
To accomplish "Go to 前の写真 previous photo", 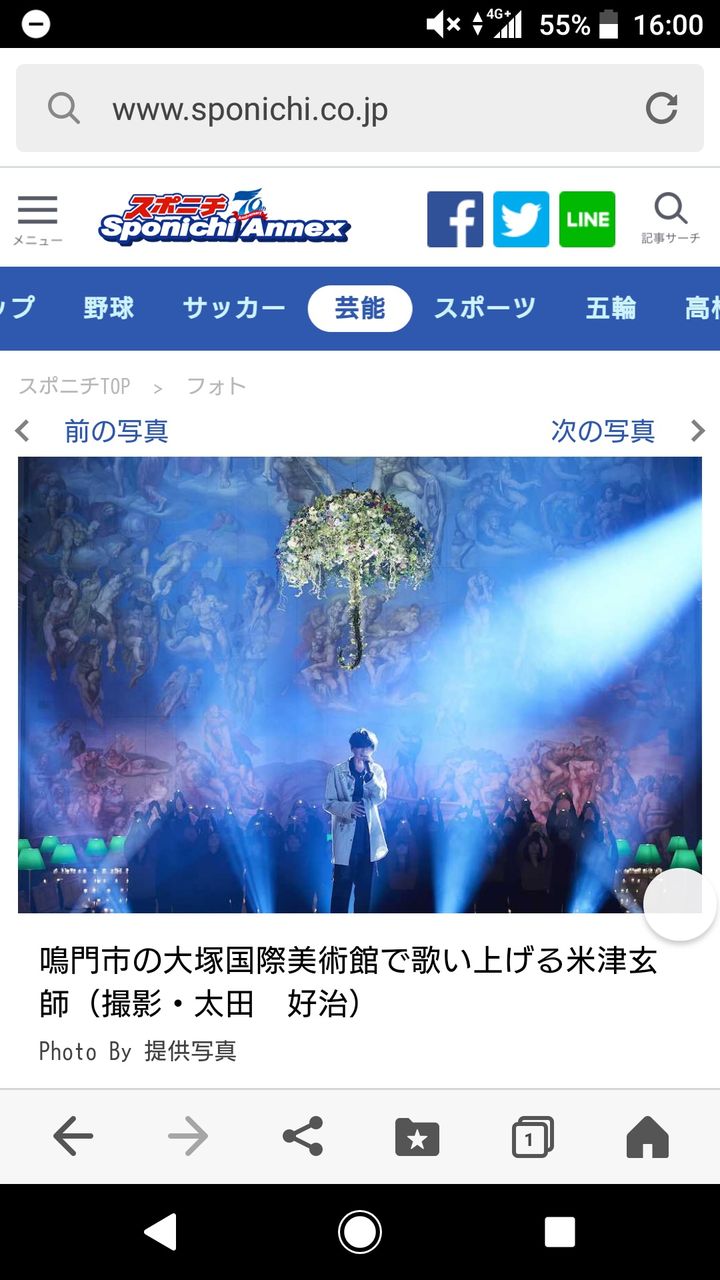I will pos(92,431).
